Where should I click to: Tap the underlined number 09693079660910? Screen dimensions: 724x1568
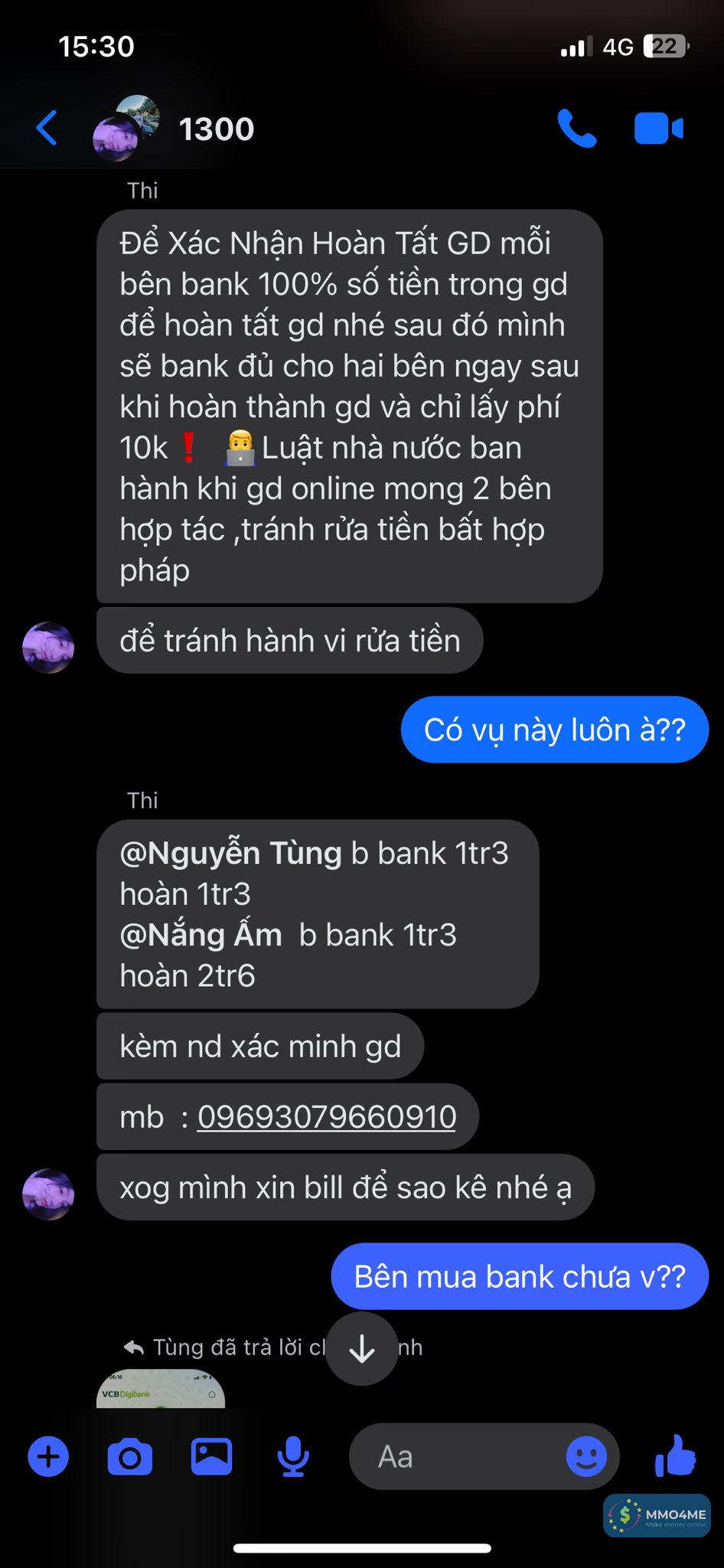[327, 1117]
